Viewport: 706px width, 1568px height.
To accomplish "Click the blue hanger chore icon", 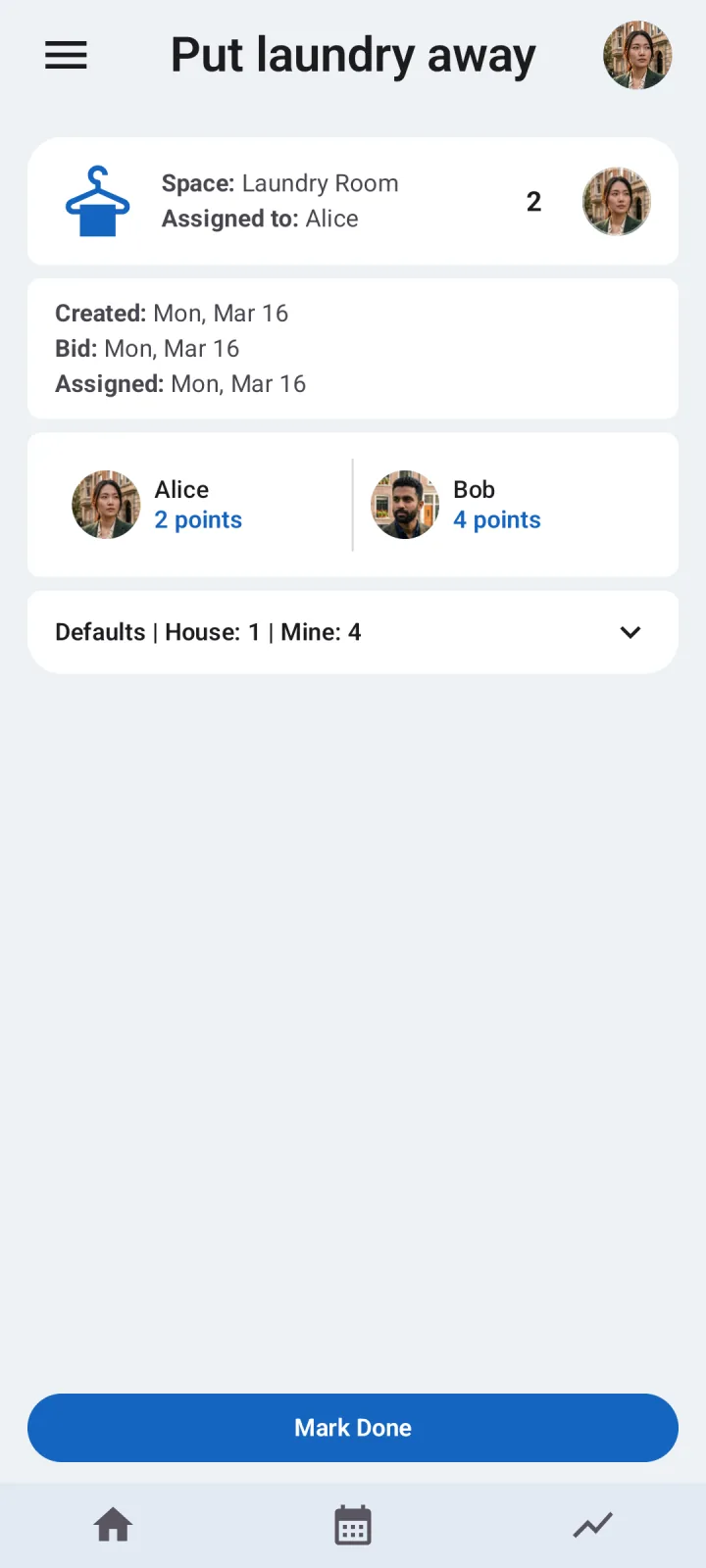I will 98,201.
